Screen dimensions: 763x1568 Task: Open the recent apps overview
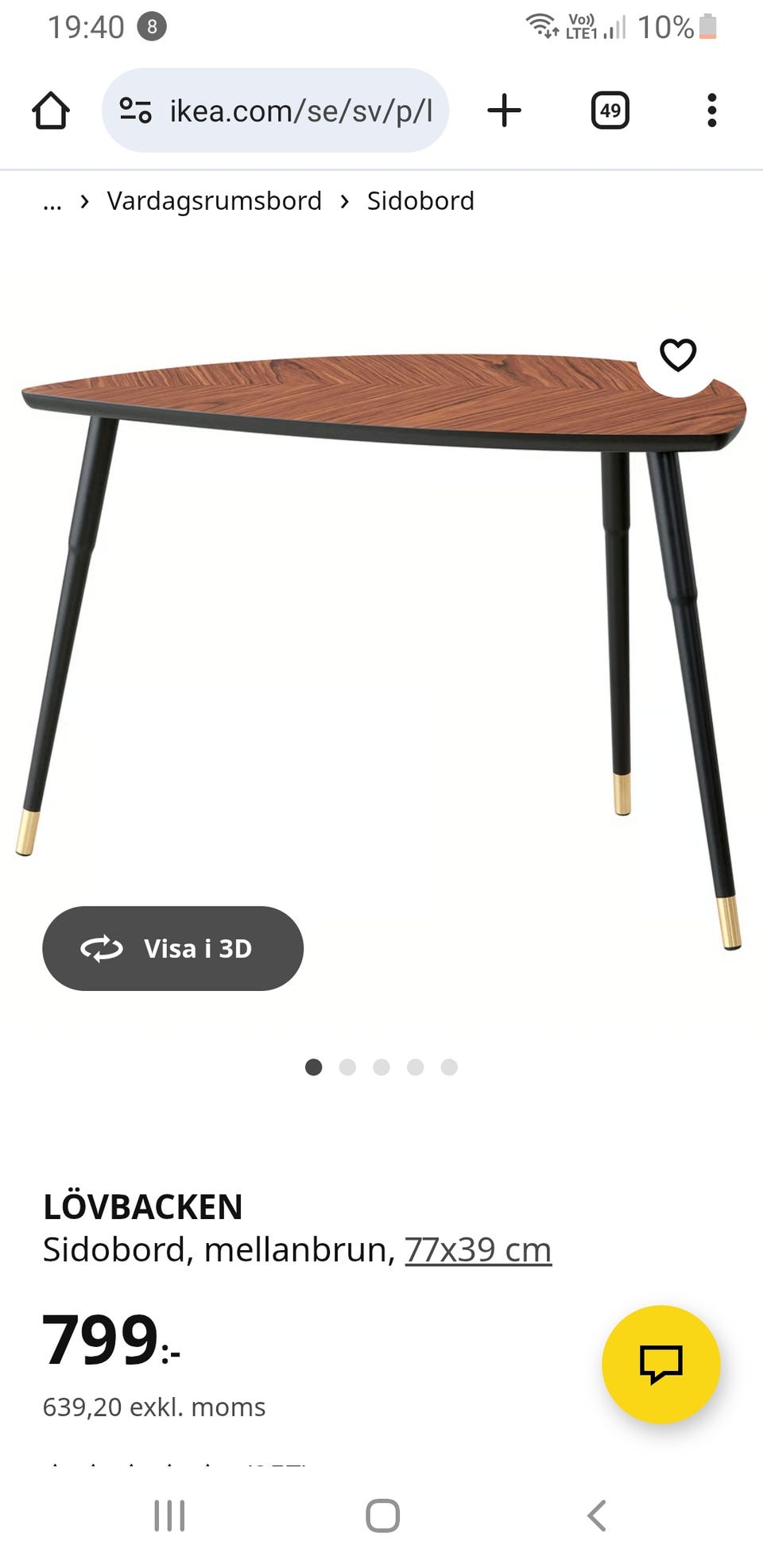tap(169, 1516)
